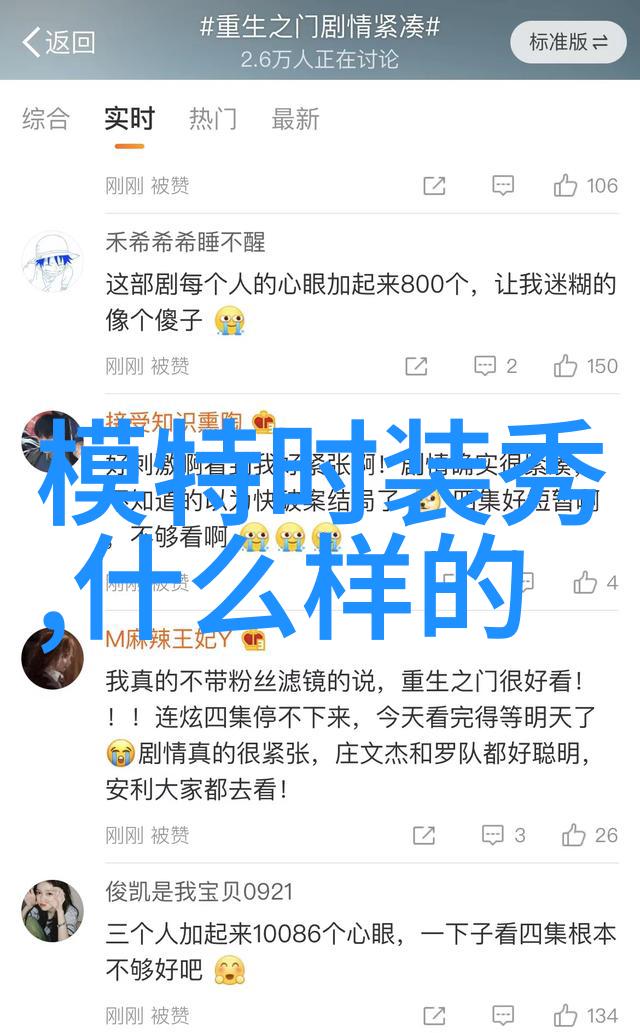Open the 最新 tab

point(296,120)
